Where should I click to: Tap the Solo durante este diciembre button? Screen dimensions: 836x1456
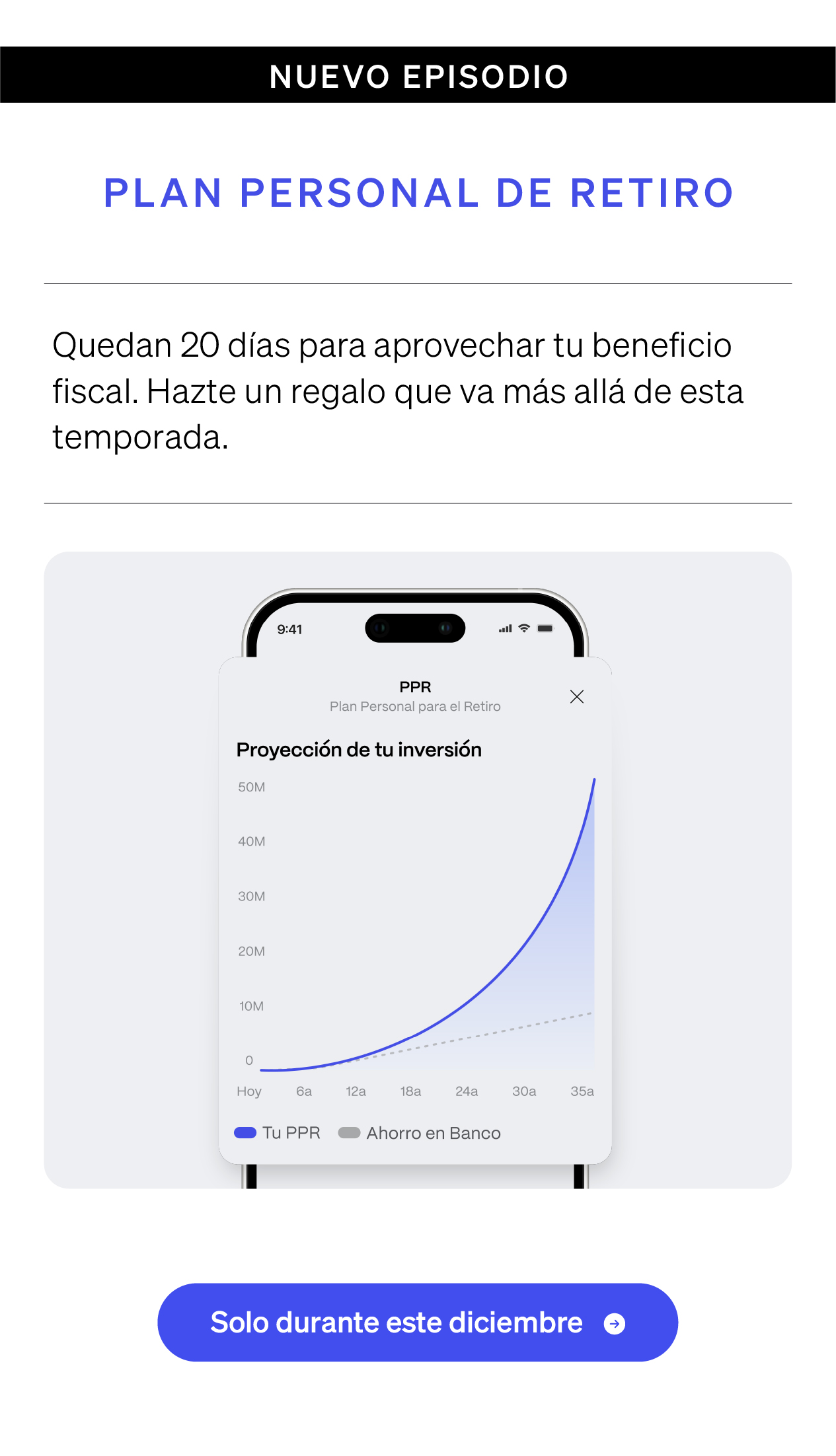pos(417,1322)
